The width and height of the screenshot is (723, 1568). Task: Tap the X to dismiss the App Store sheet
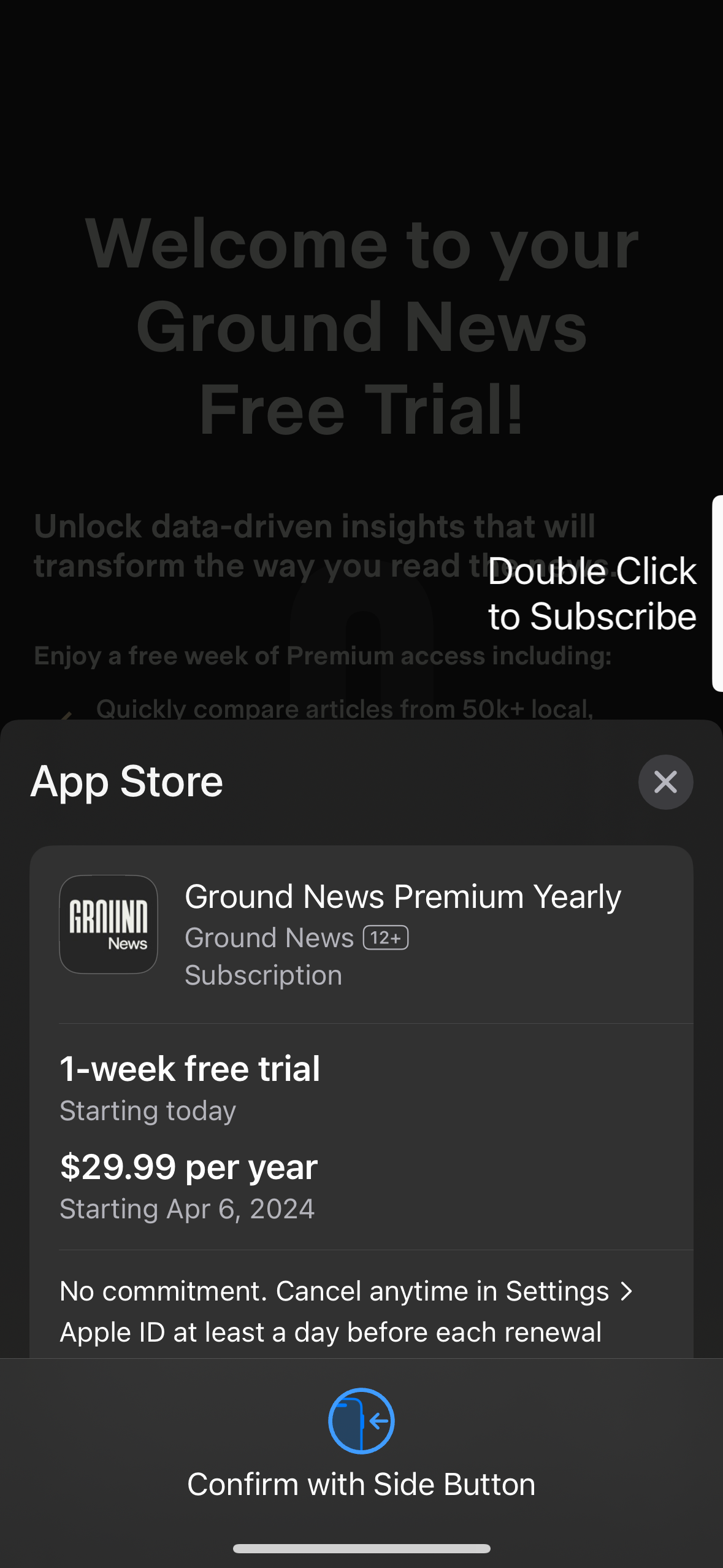tap(666, 782)
